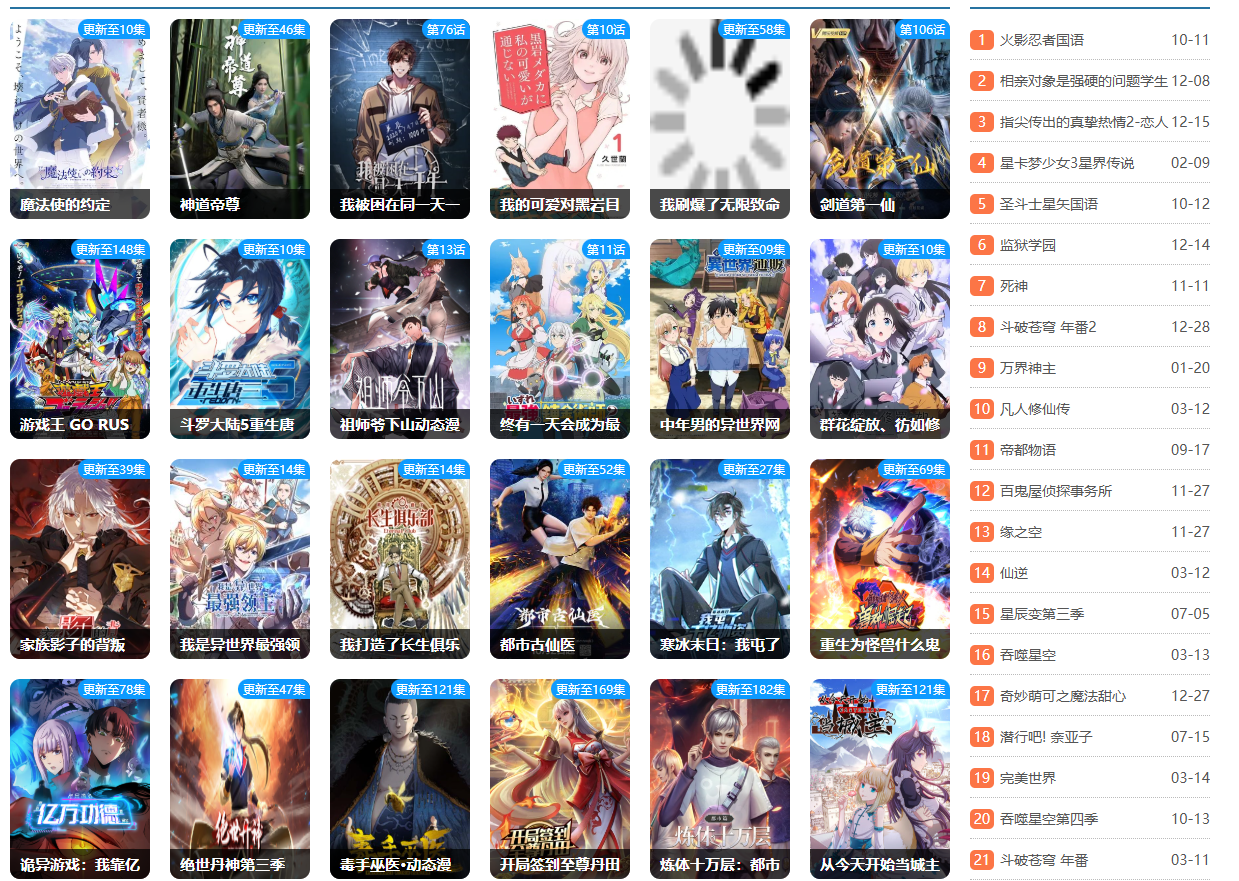Open ranking entry 缘之空
The height and width of the screenshot is (881, 1239).
[1020, 532]
